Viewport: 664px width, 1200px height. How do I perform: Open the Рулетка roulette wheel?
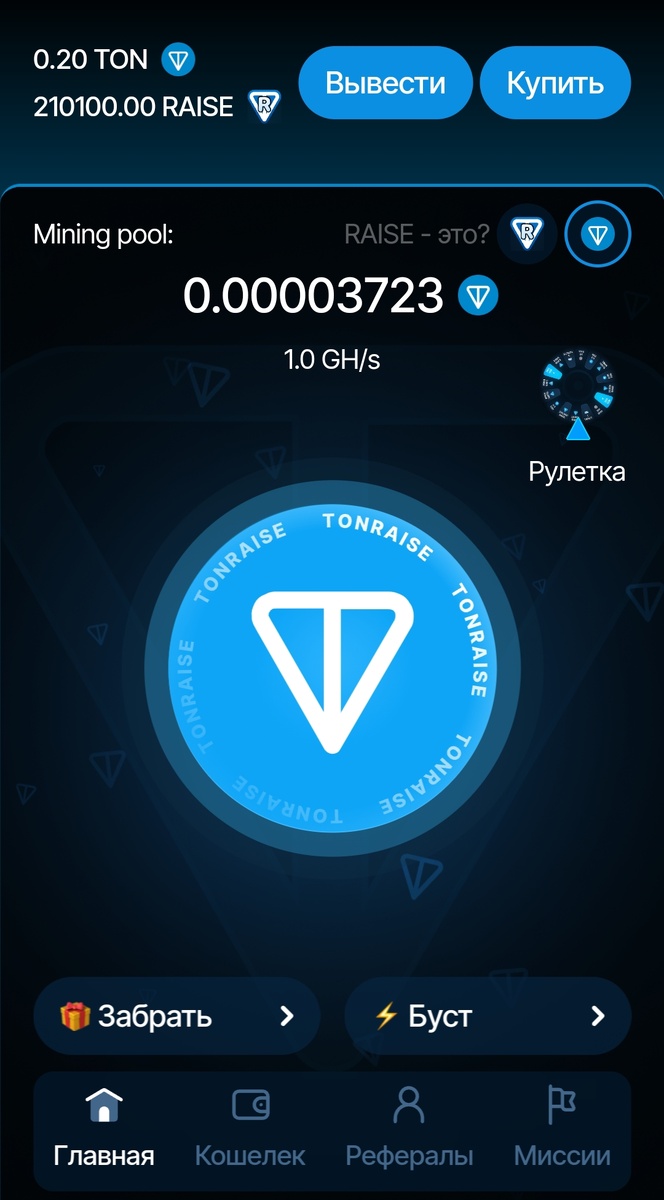577,412
